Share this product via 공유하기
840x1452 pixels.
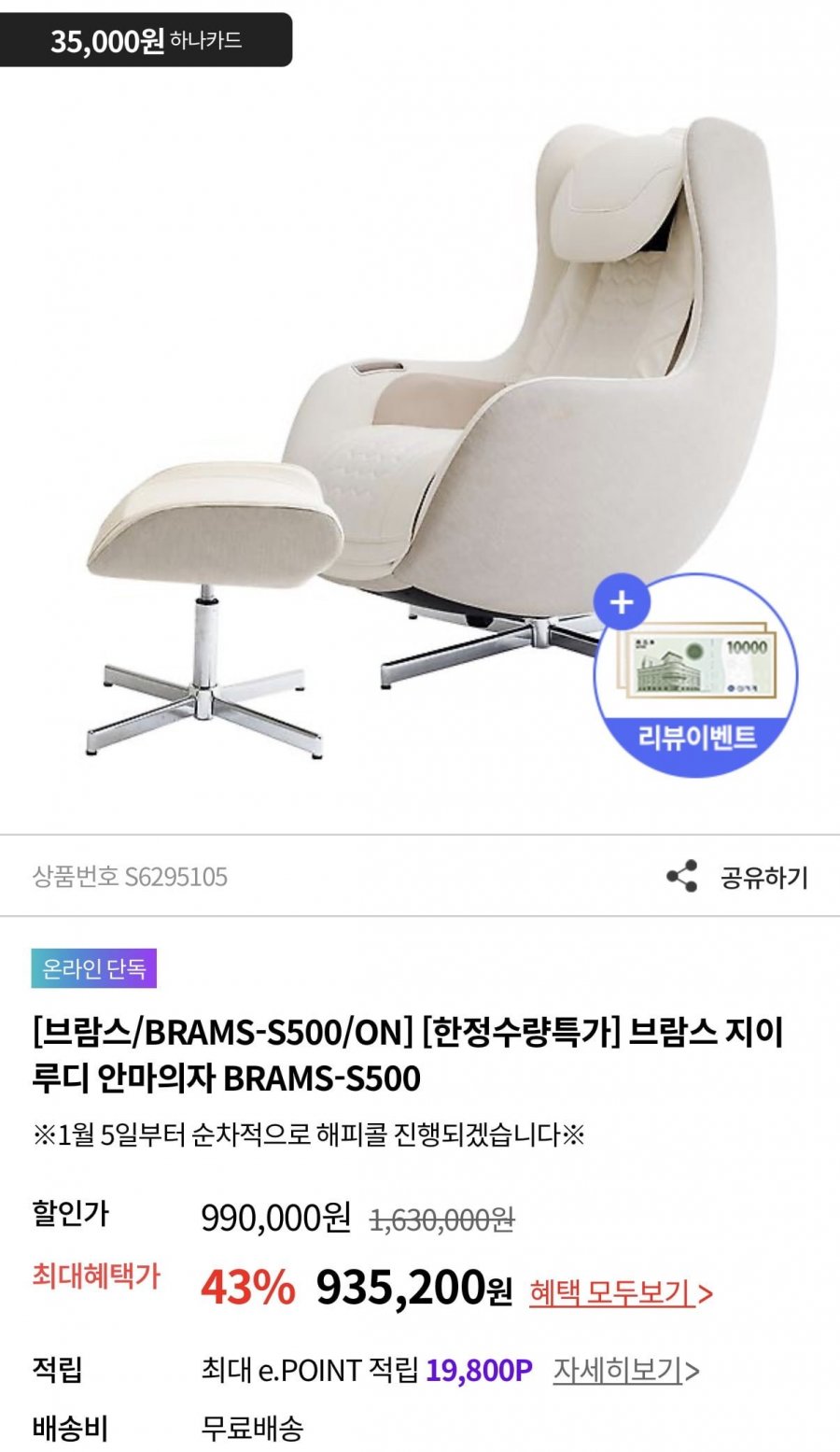pyautogui.click(x=737, y=877)
